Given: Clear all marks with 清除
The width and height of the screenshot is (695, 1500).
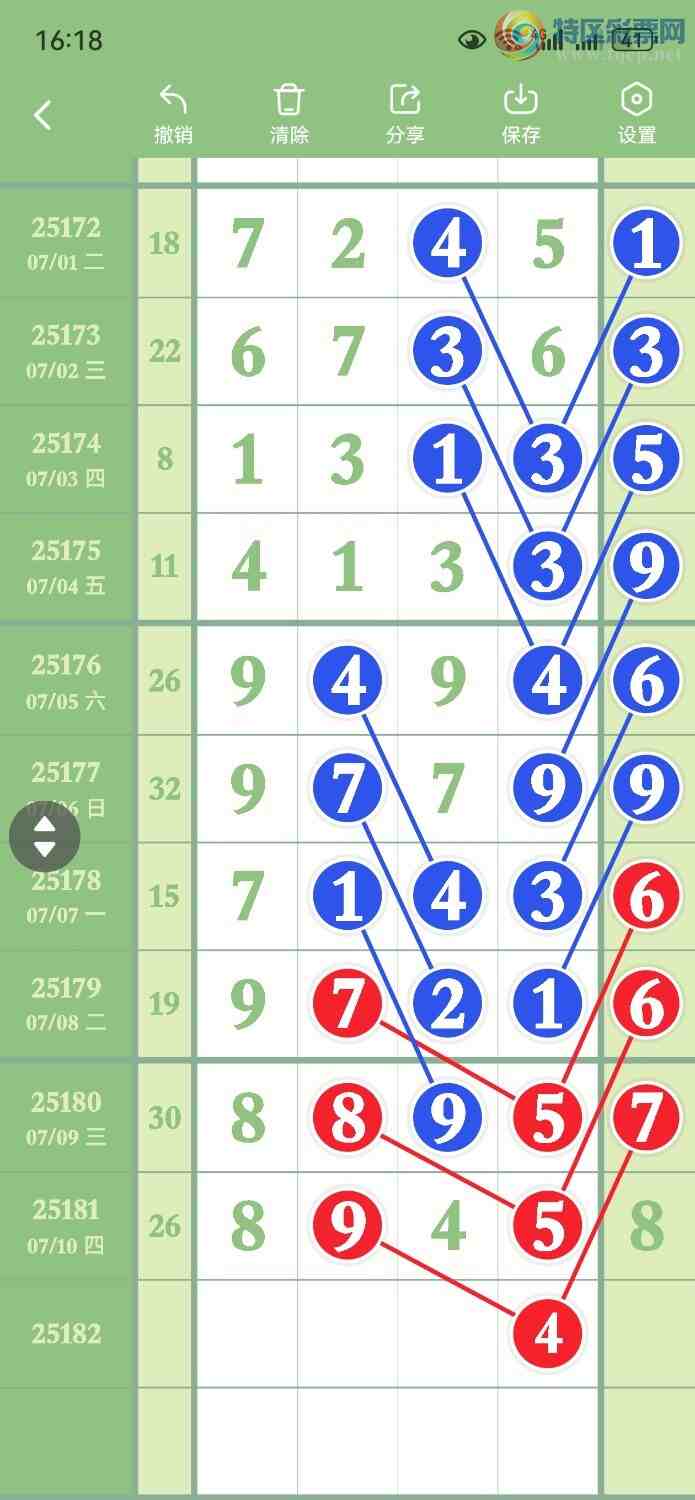Looking at the screenshot, I should click(x=289, y=114).
